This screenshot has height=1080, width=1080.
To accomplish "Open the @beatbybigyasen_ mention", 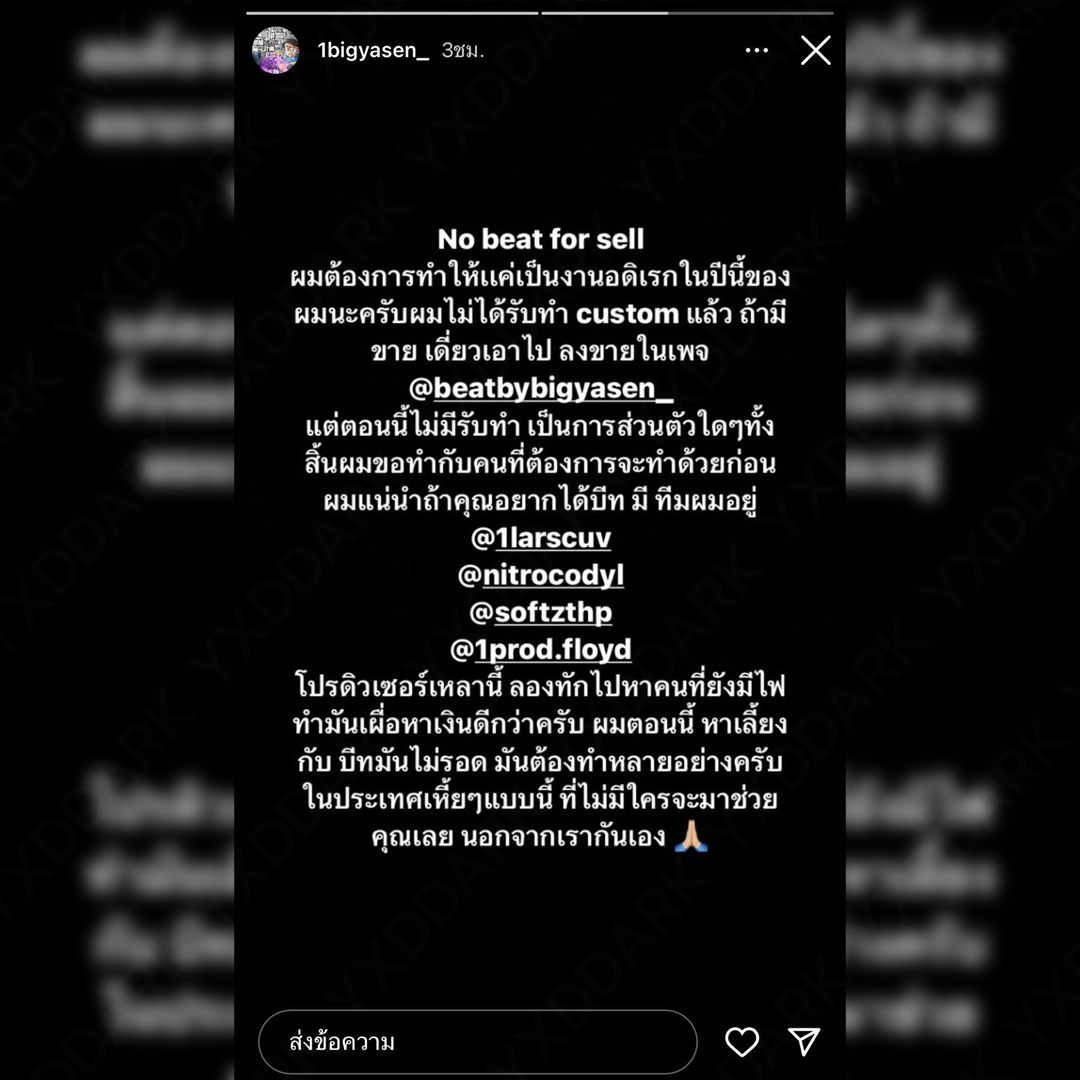I will pos(540,389).
